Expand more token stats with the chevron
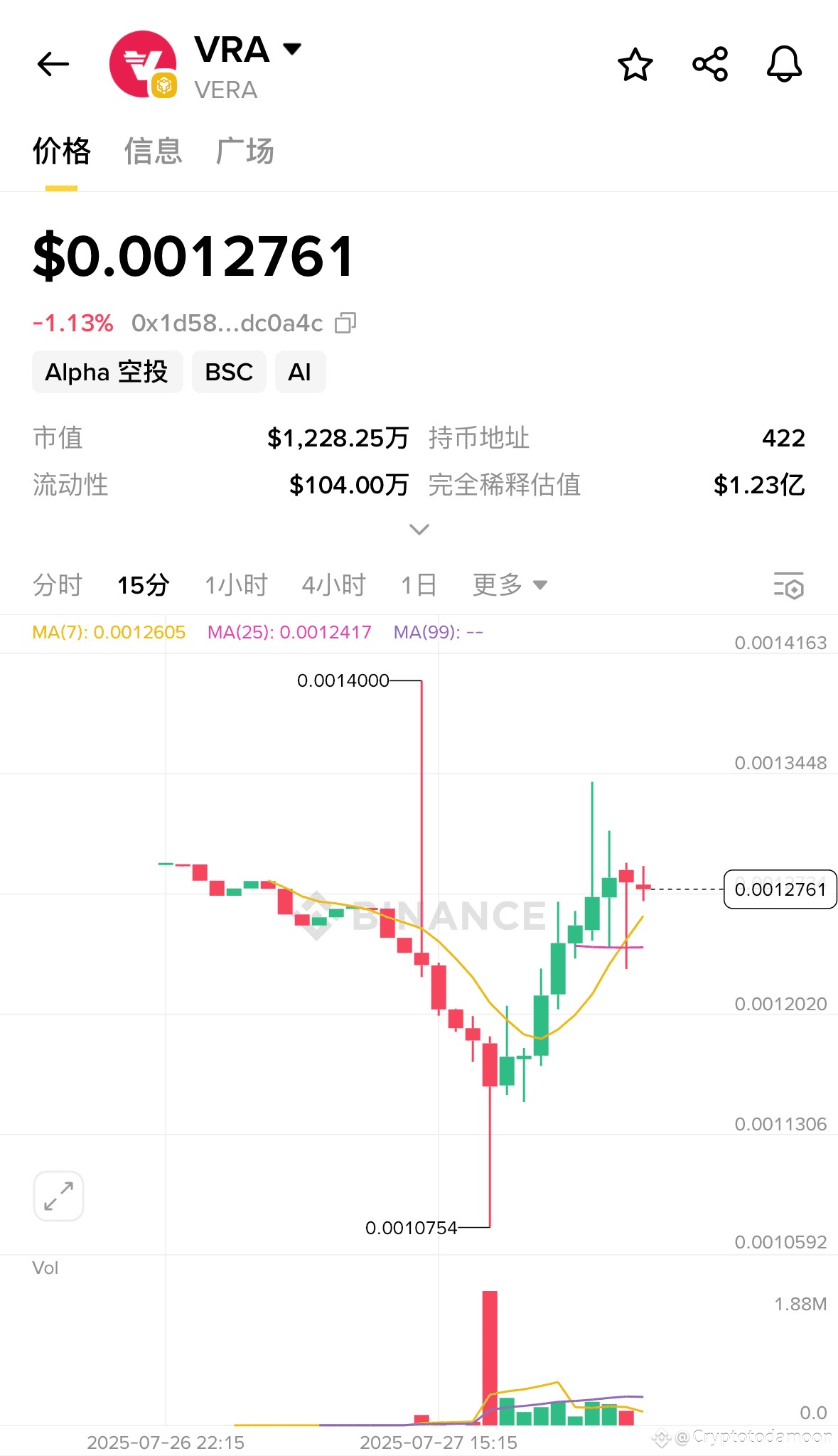The image size is (838, 1456). (419, 530)
